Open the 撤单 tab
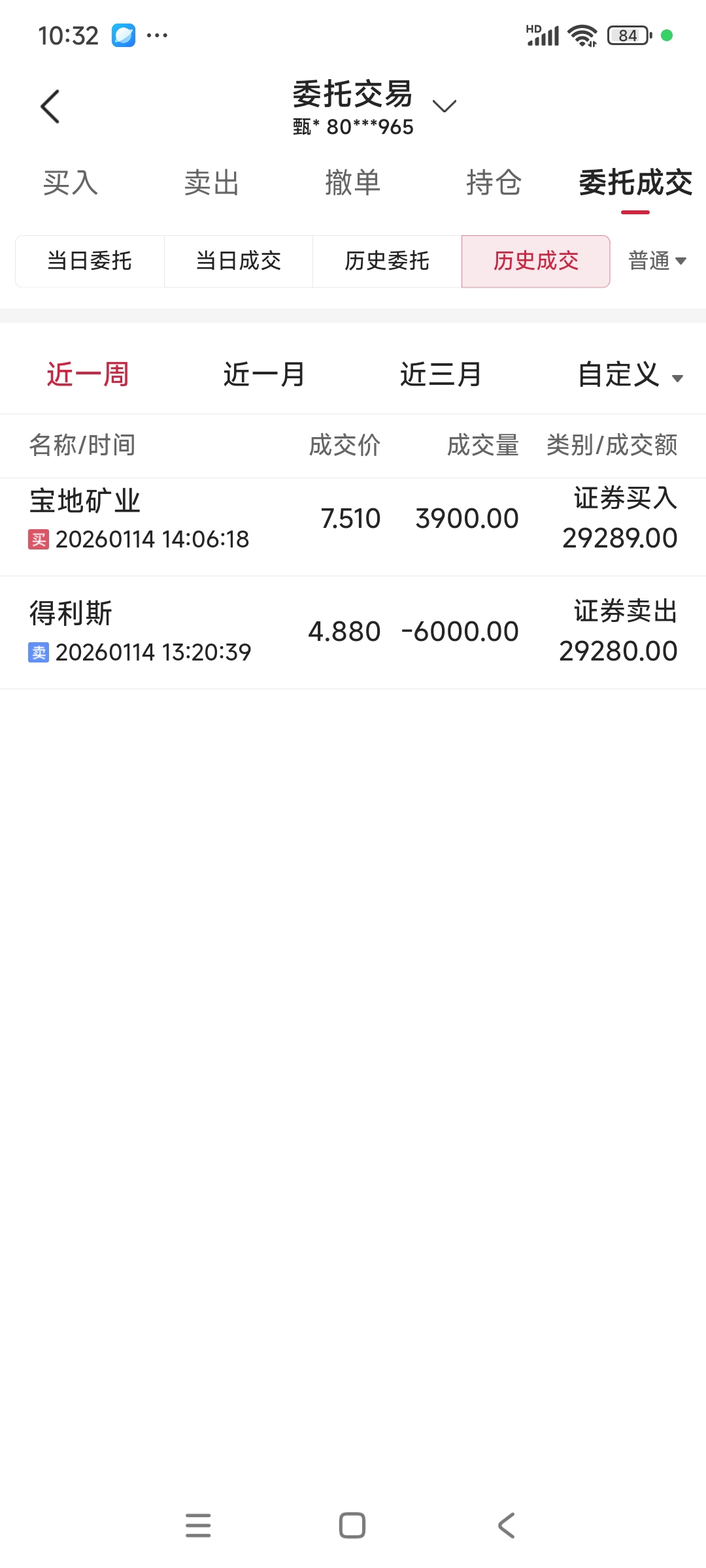Viewport: 706px width, 1568px height. pyautogui.click(x=353, y=182)
